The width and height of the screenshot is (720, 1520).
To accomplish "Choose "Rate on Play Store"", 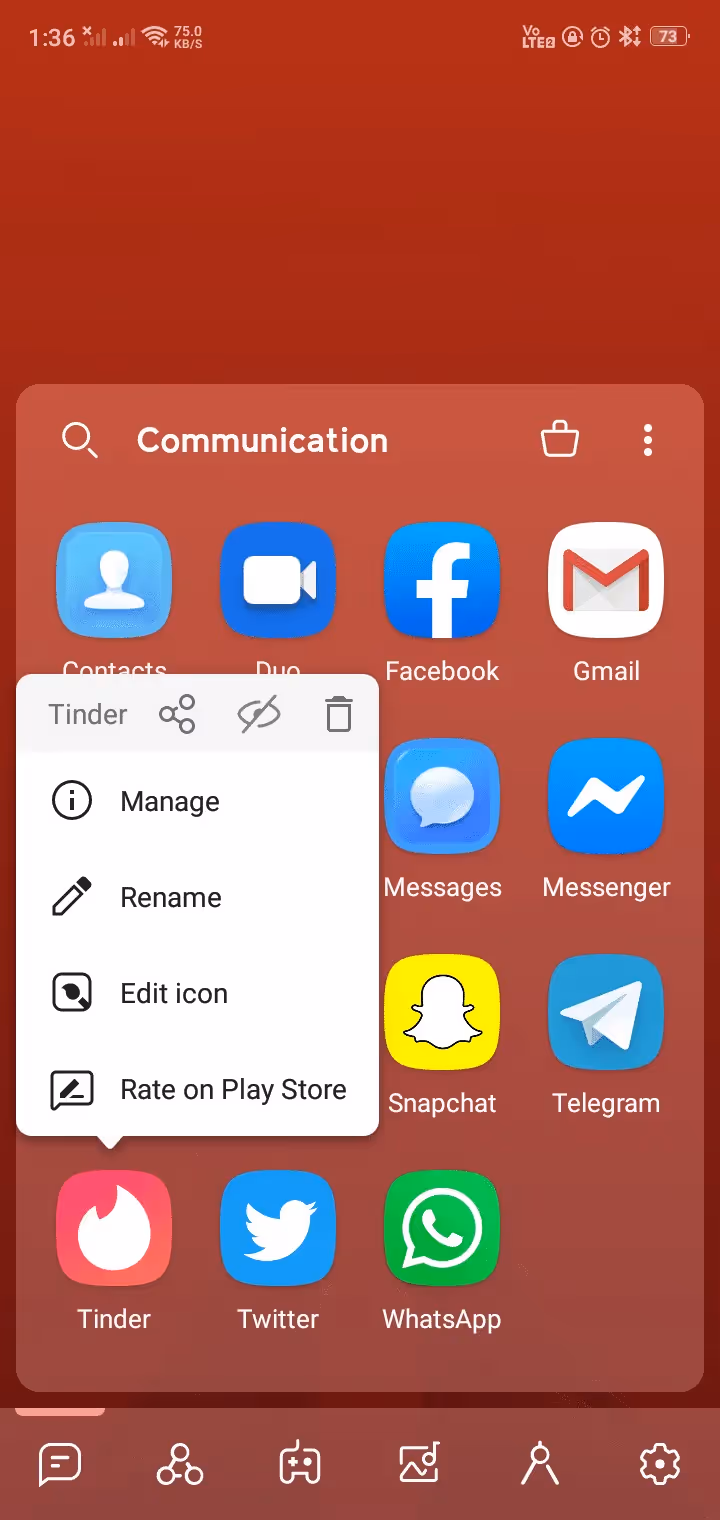I will [x=232, y=1089].
